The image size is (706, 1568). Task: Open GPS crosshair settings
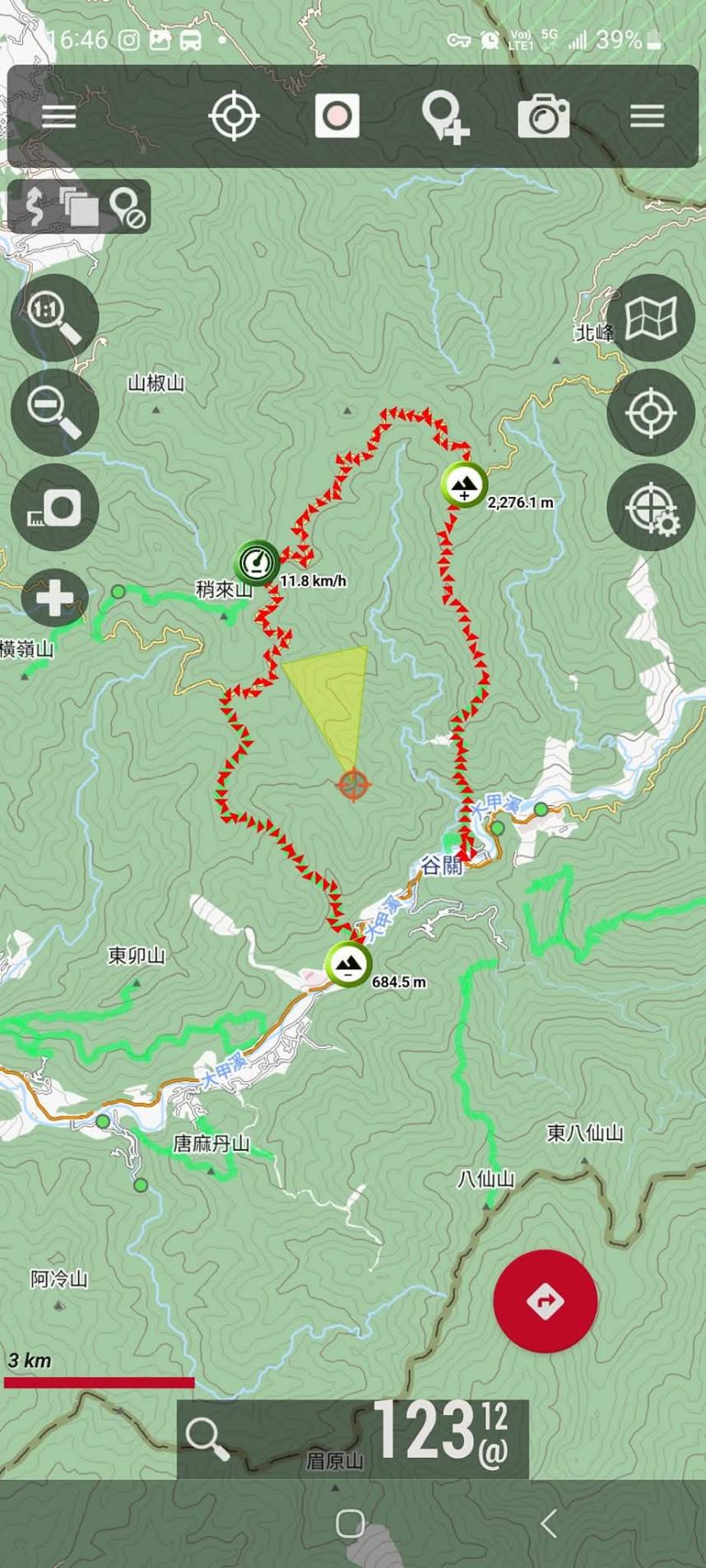[x=651, y=507]
